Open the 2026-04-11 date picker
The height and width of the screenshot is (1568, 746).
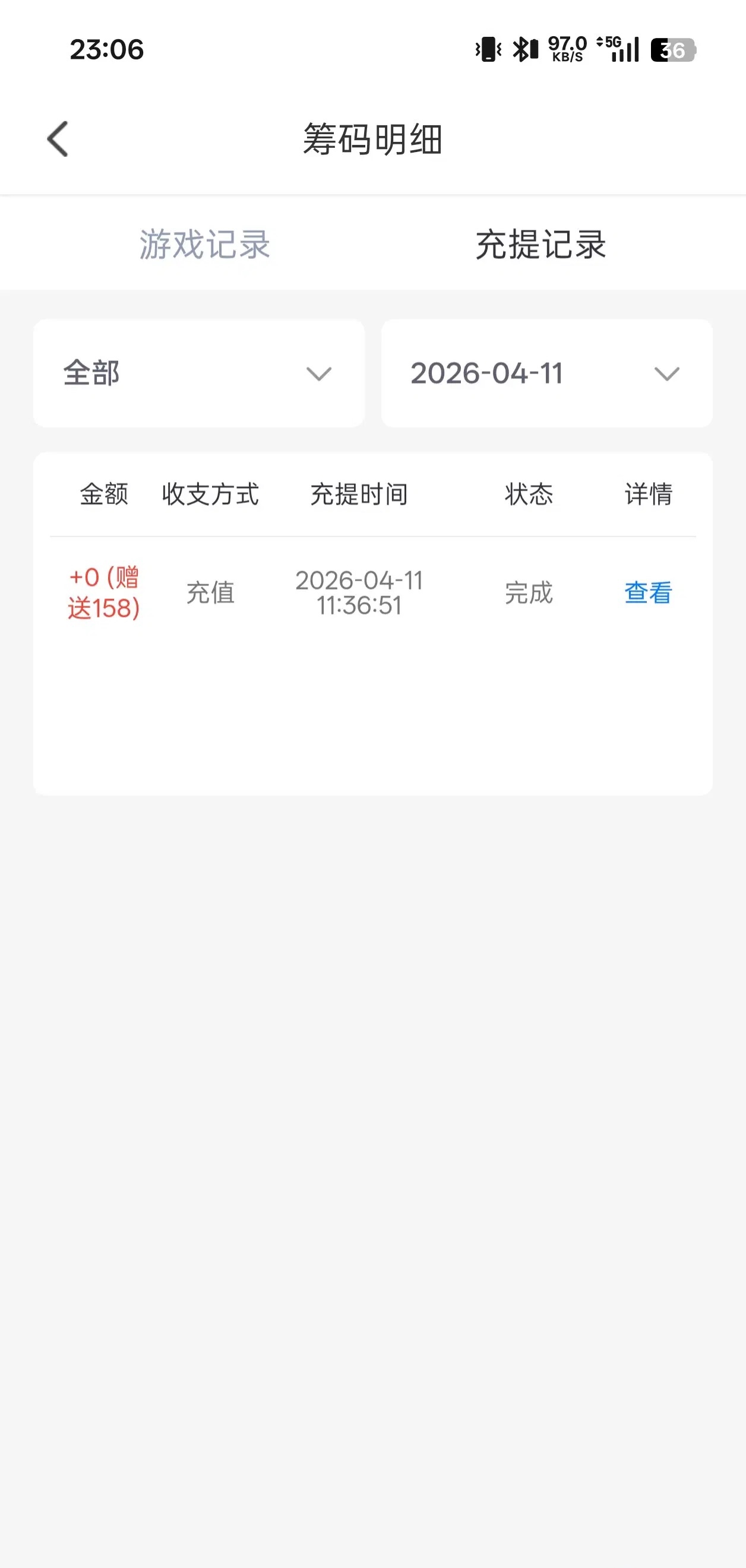546,373
